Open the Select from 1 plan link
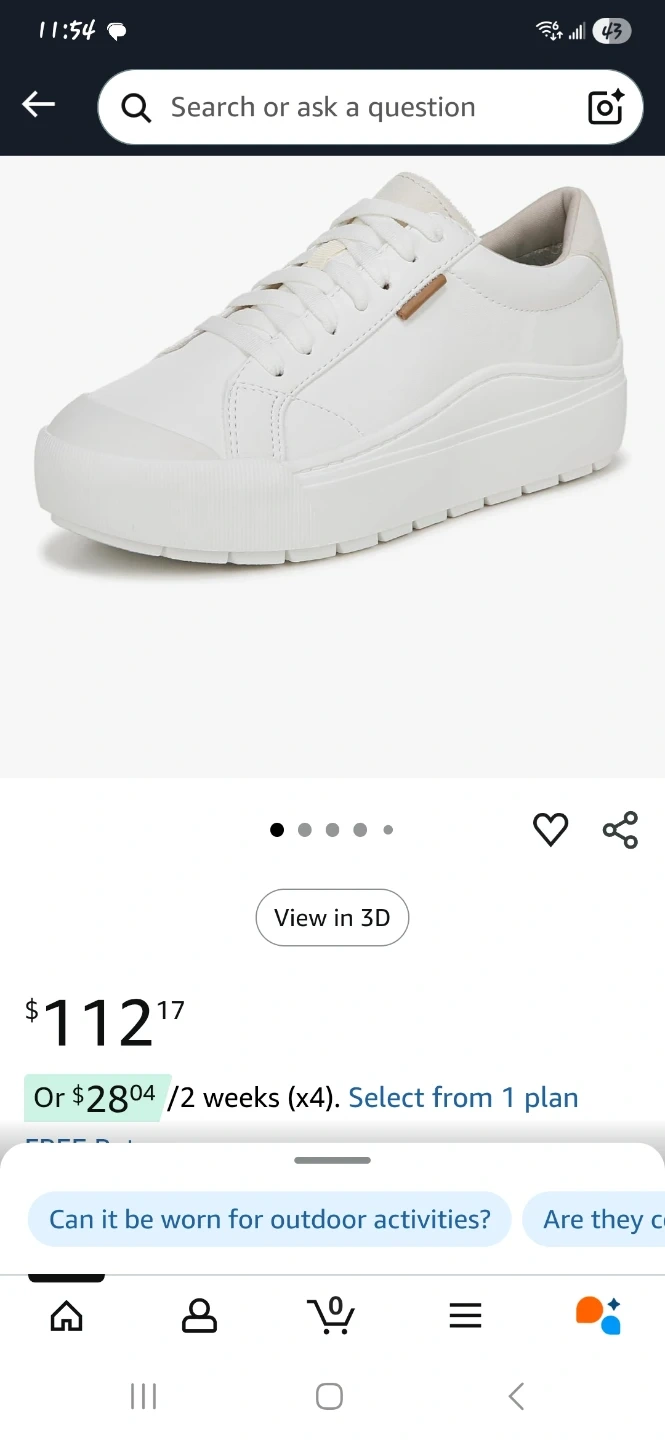 [463, 1097]
